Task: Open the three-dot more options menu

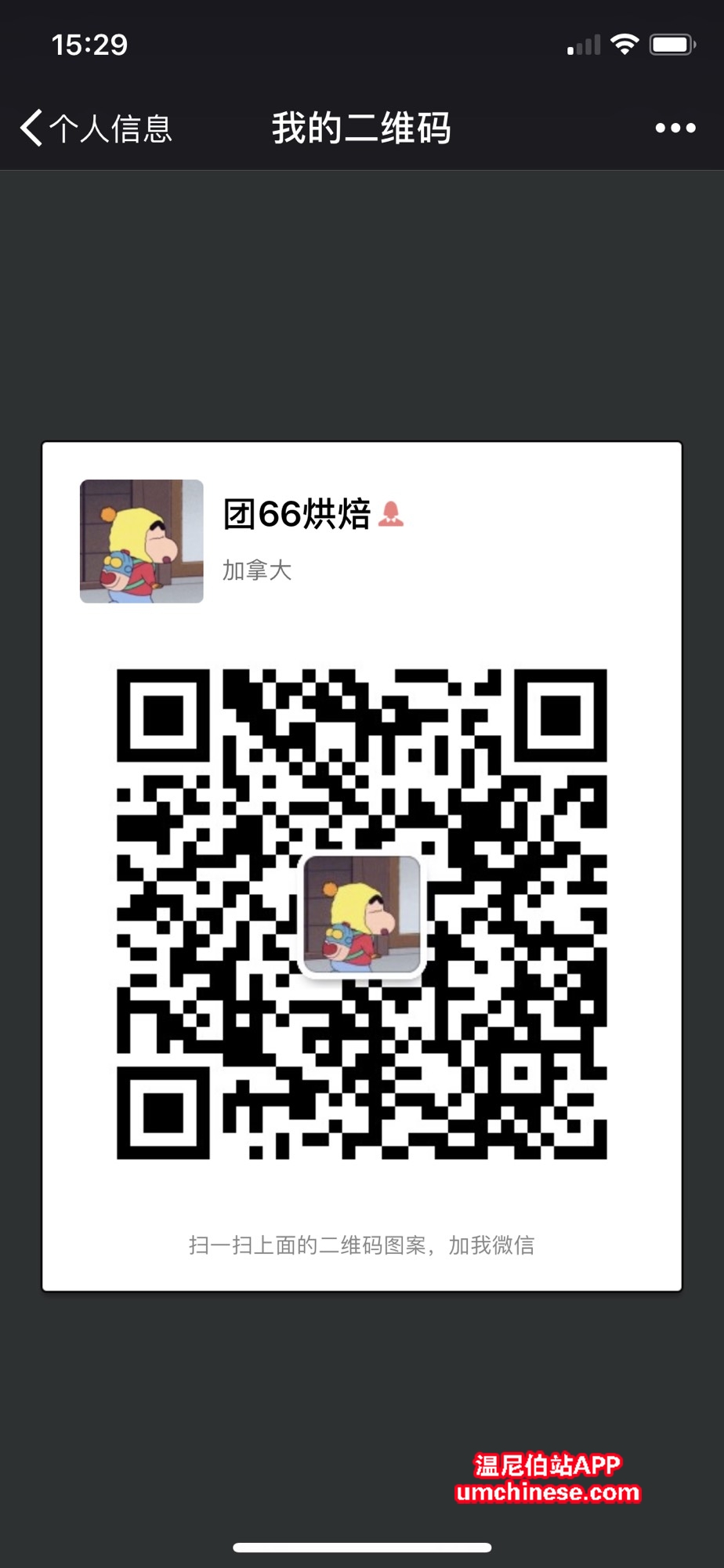Action: click(x=675, y=129)
